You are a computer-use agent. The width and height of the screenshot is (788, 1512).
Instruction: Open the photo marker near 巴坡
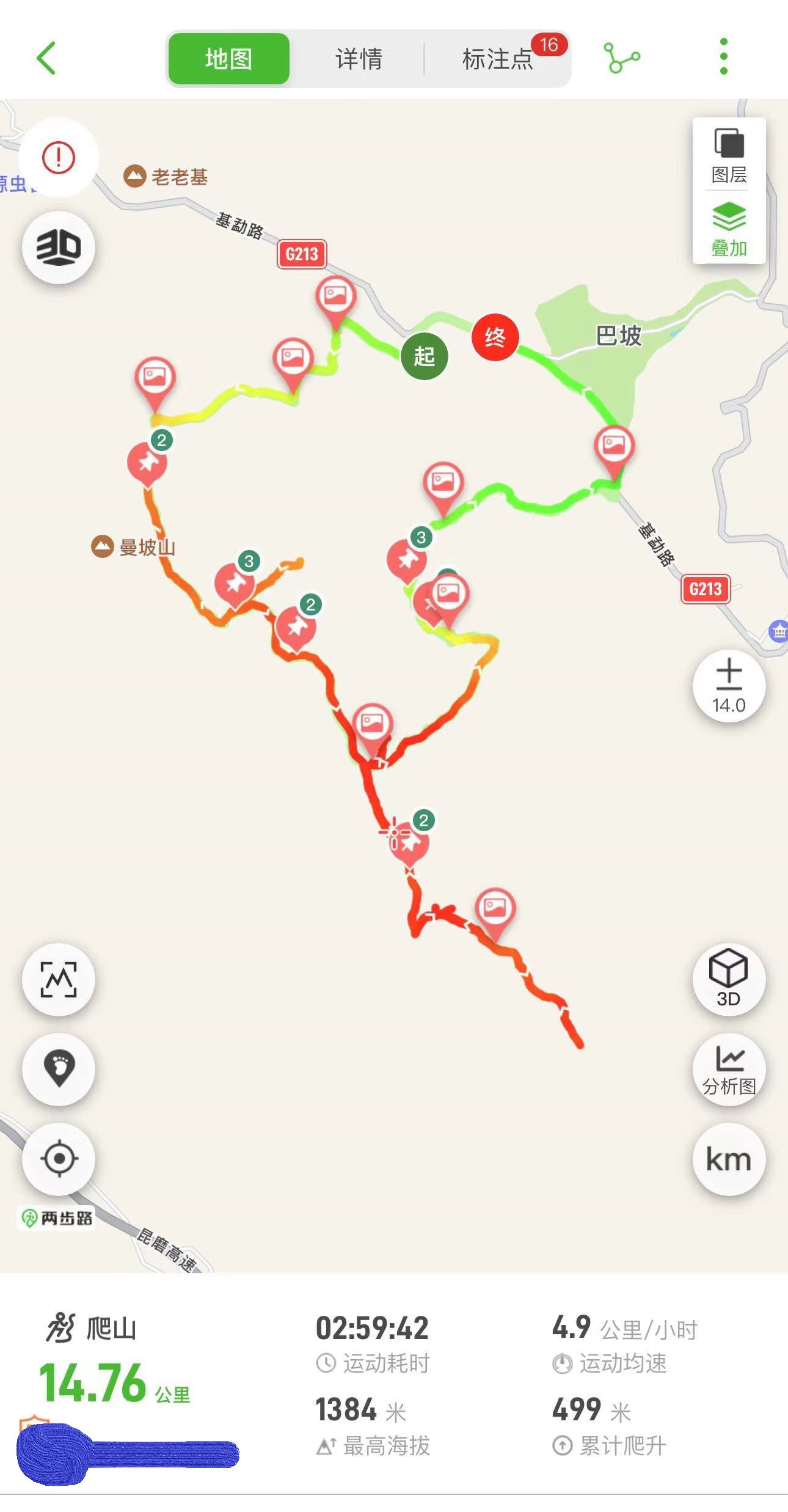click(x=614, y=447)
